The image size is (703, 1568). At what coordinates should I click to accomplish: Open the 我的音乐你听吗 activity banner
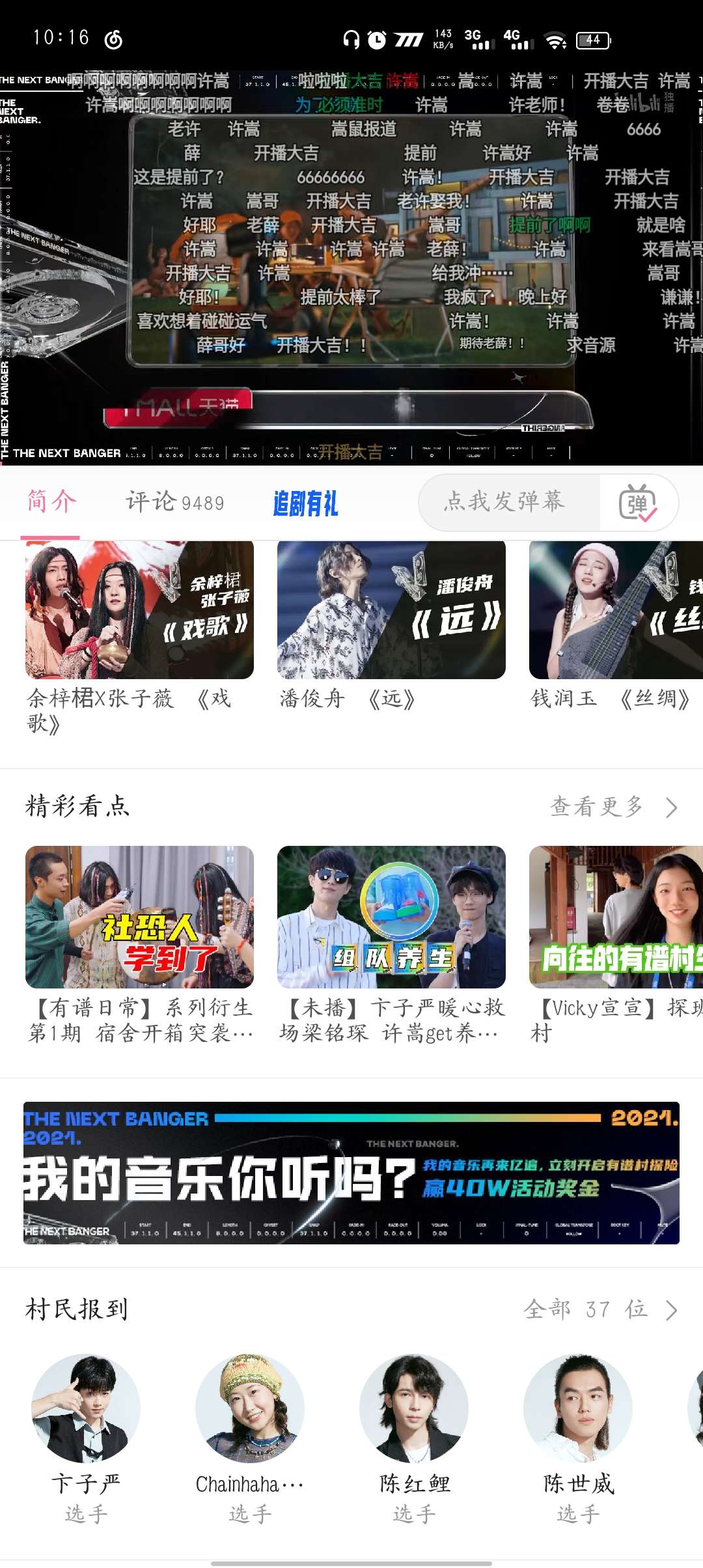351,1173
